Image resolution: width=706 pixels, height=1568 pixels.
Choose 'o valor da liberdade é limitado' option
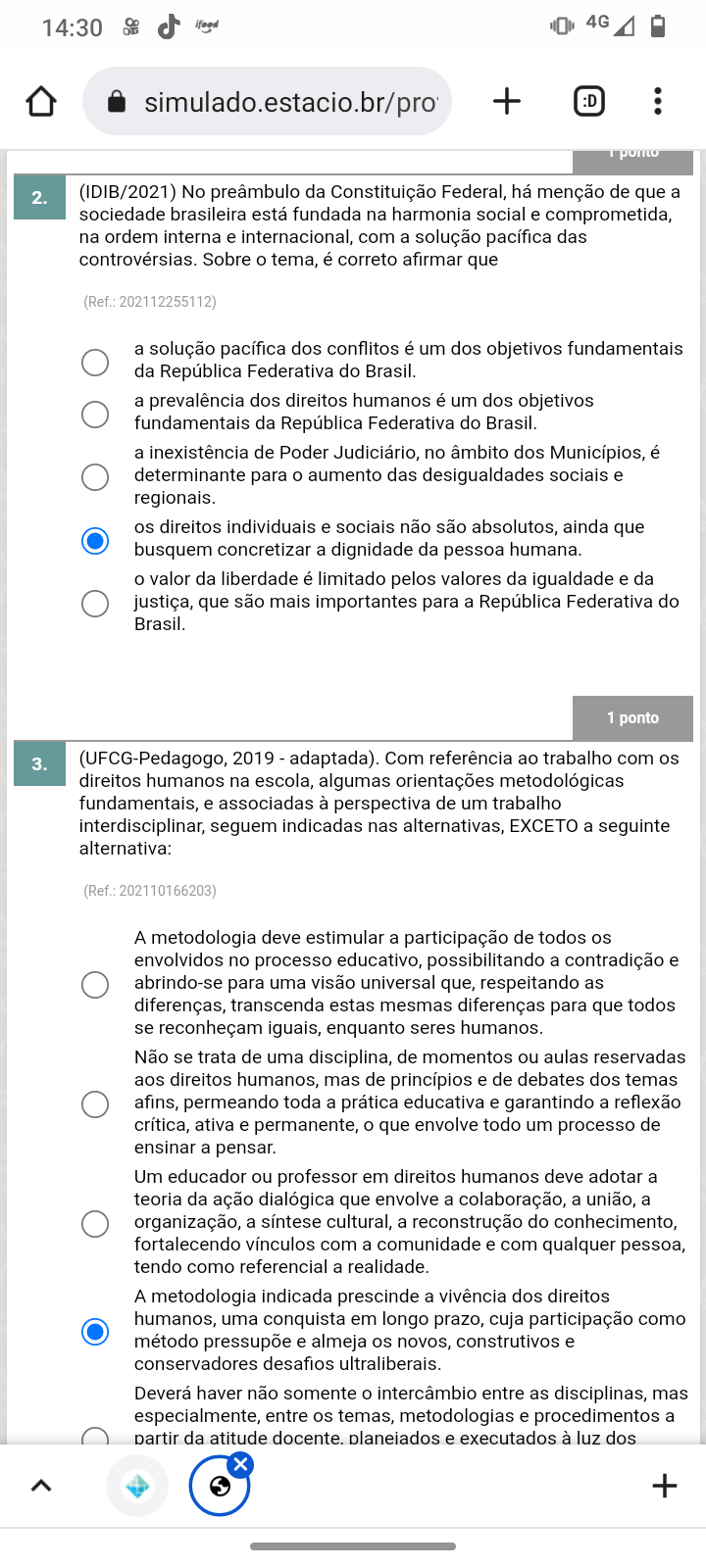click(95, 604)
